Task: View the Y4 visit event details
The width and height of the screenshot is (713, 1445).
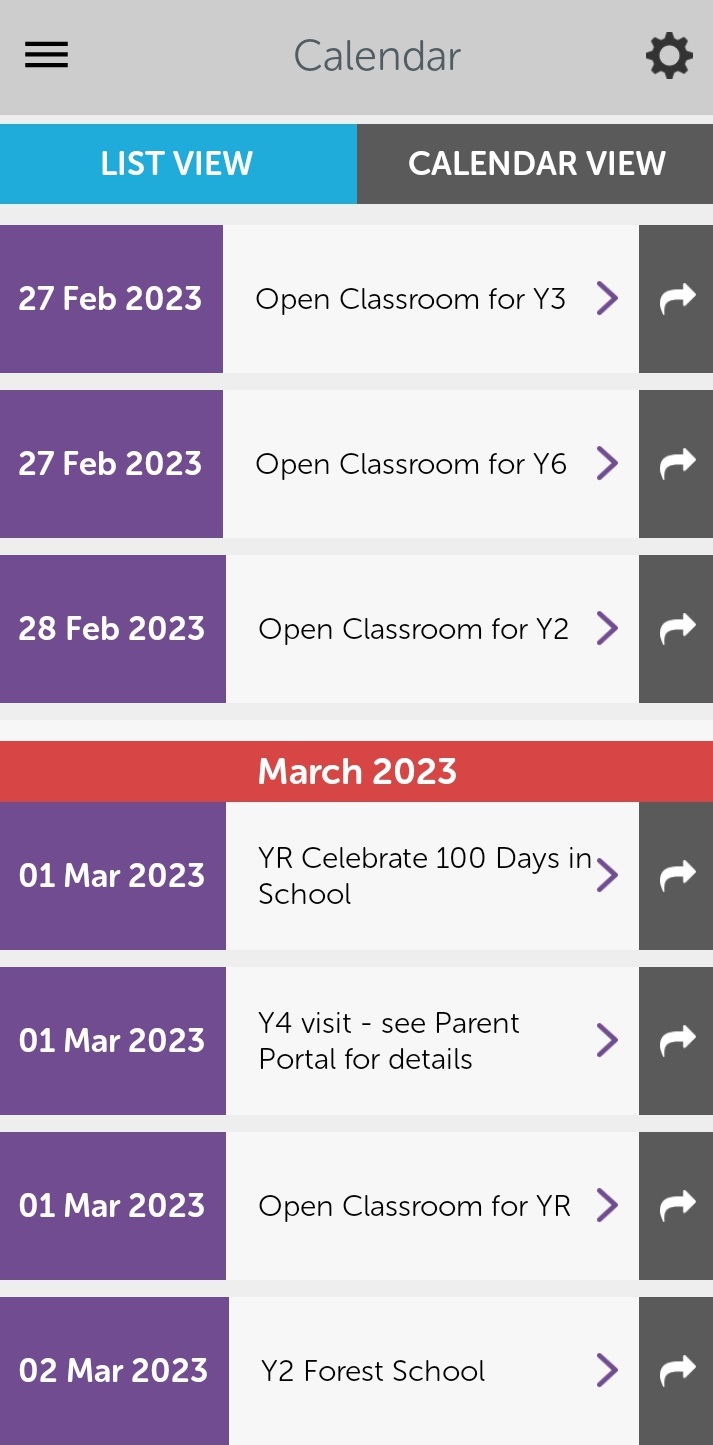Action: pos(432,1041)
